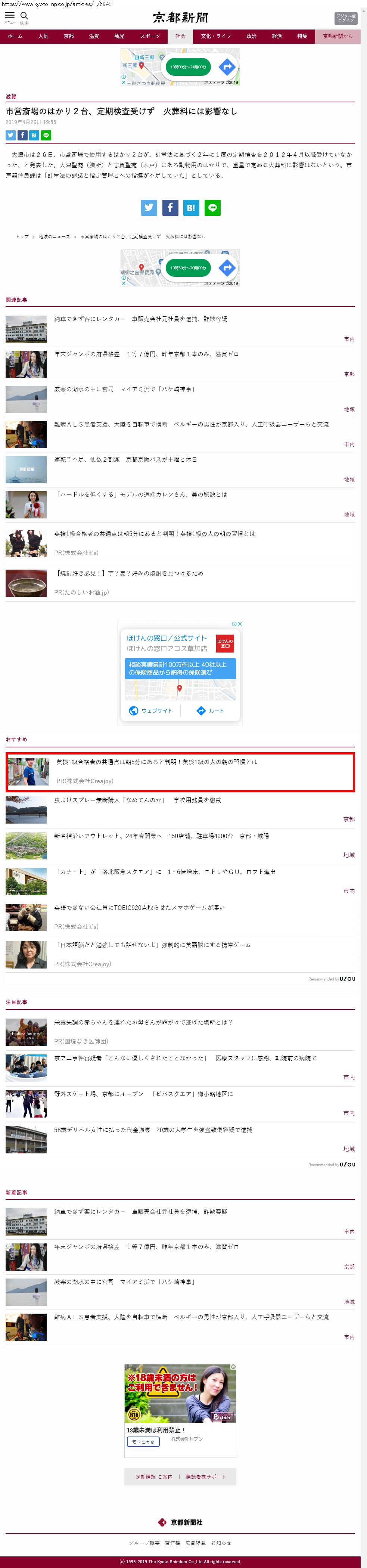Open 定期購読 ご案内 link
Viewport: 367px width, 1568px height.
coord(153,1477)
